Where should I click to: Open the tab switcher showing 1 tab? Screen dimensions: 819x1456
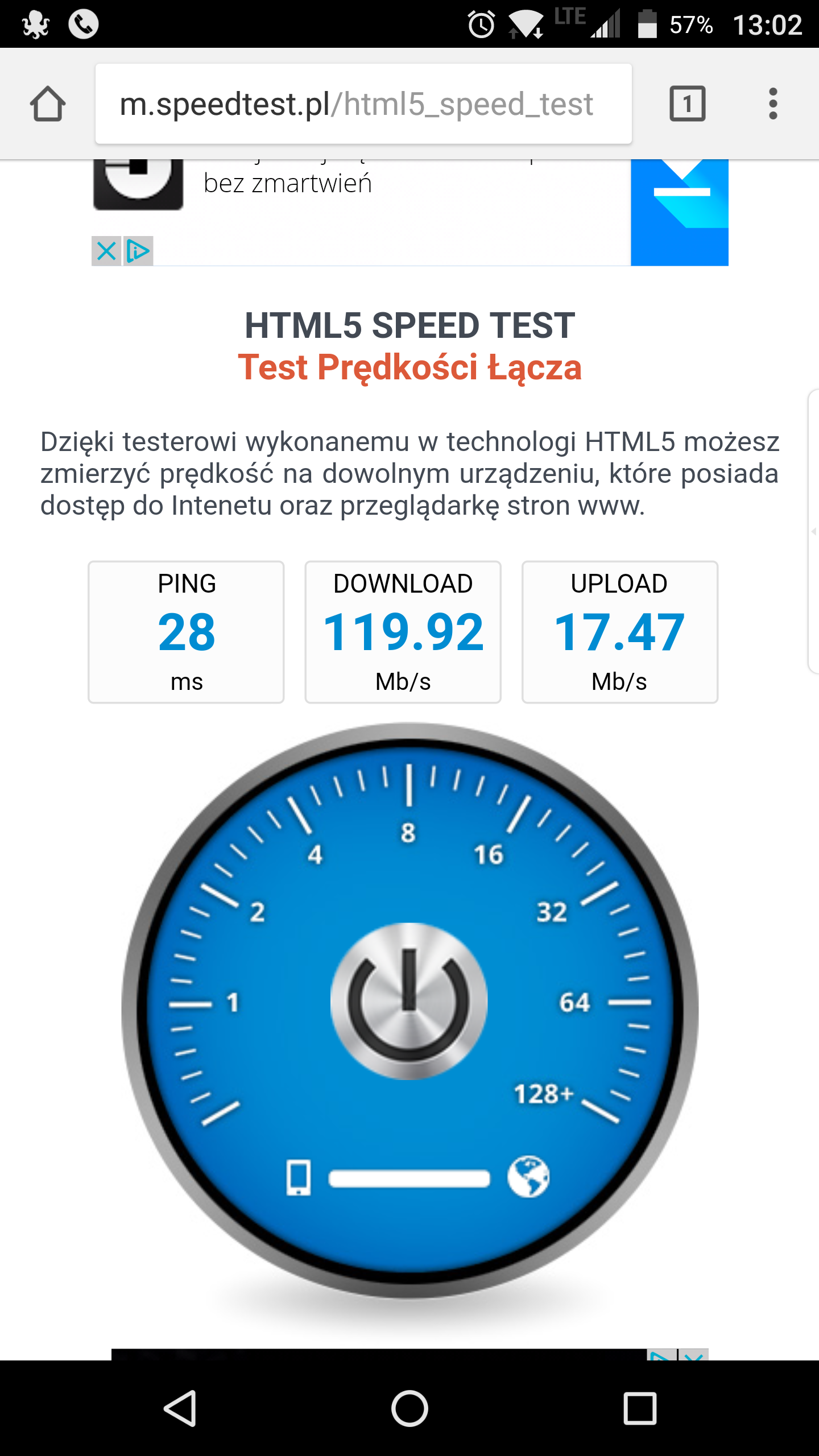(x=687, y=104)
